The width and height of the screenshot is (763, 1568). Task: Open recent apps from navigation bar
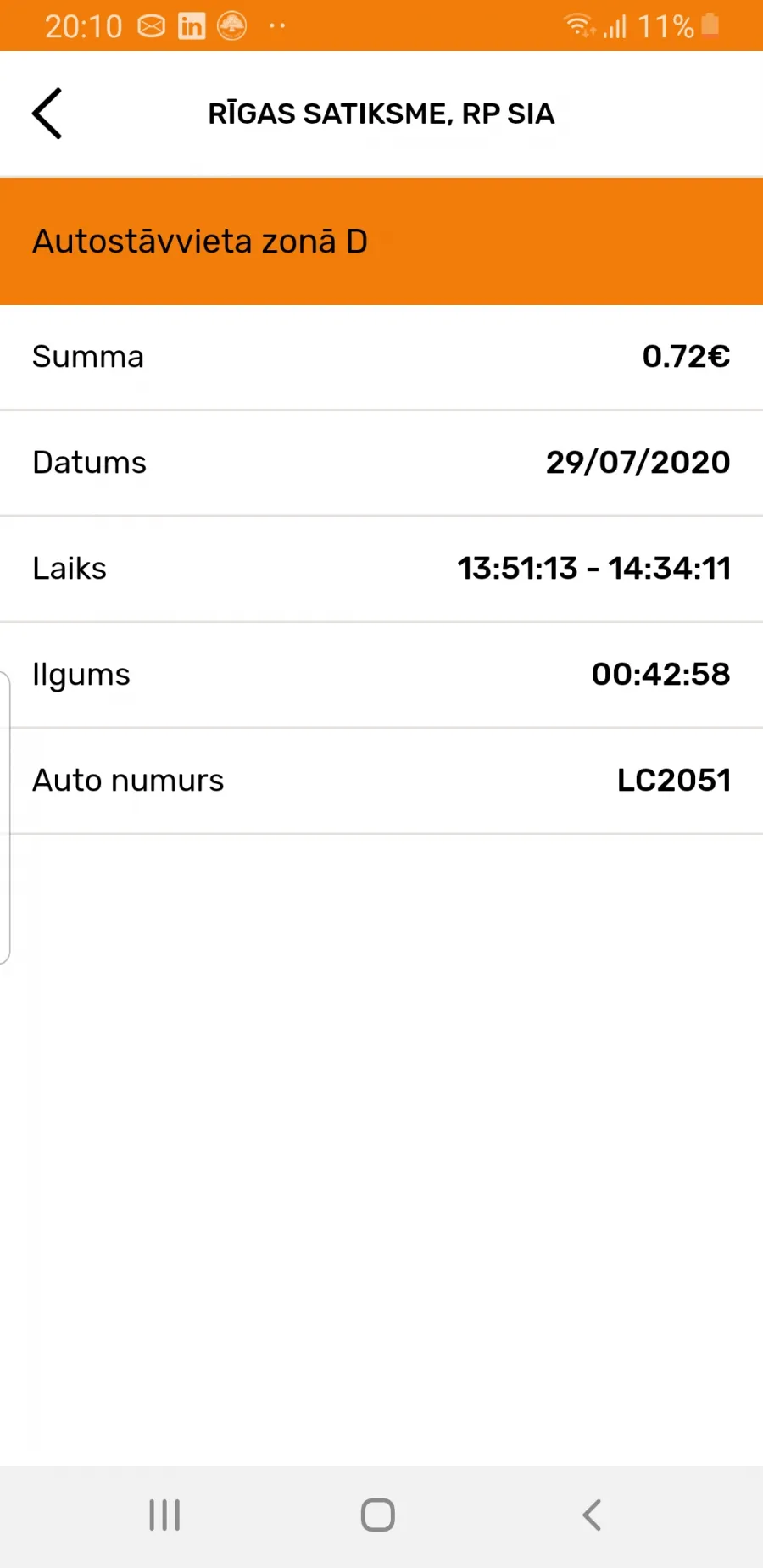click(x=164, y=1515)
